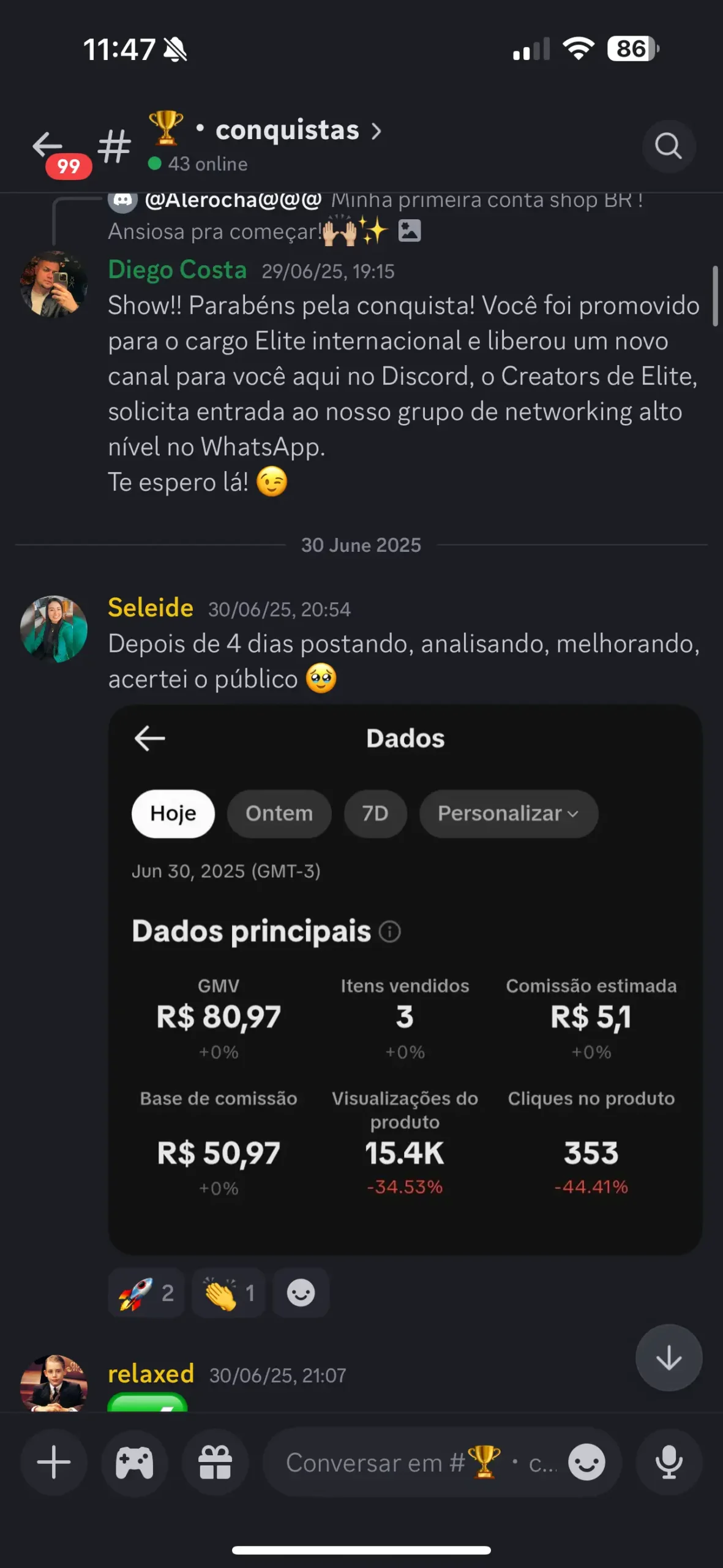Open the conquistas channel details
Image resolution: width=723 pixels, height=1568 pixels.
tap(288, 130)
